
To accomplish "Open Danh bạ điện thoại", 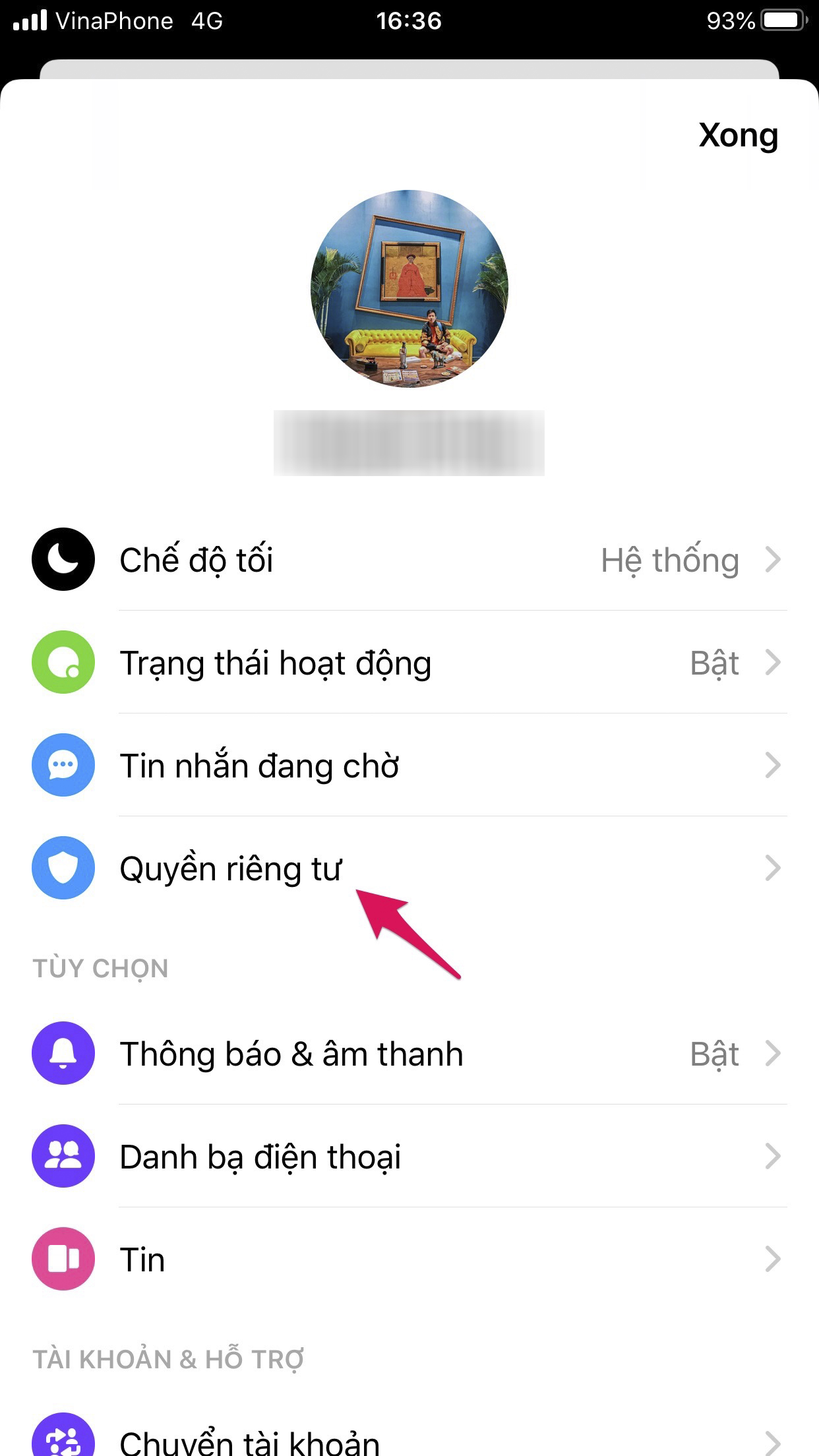I will pyautogui.click(x=409, y=1156).
